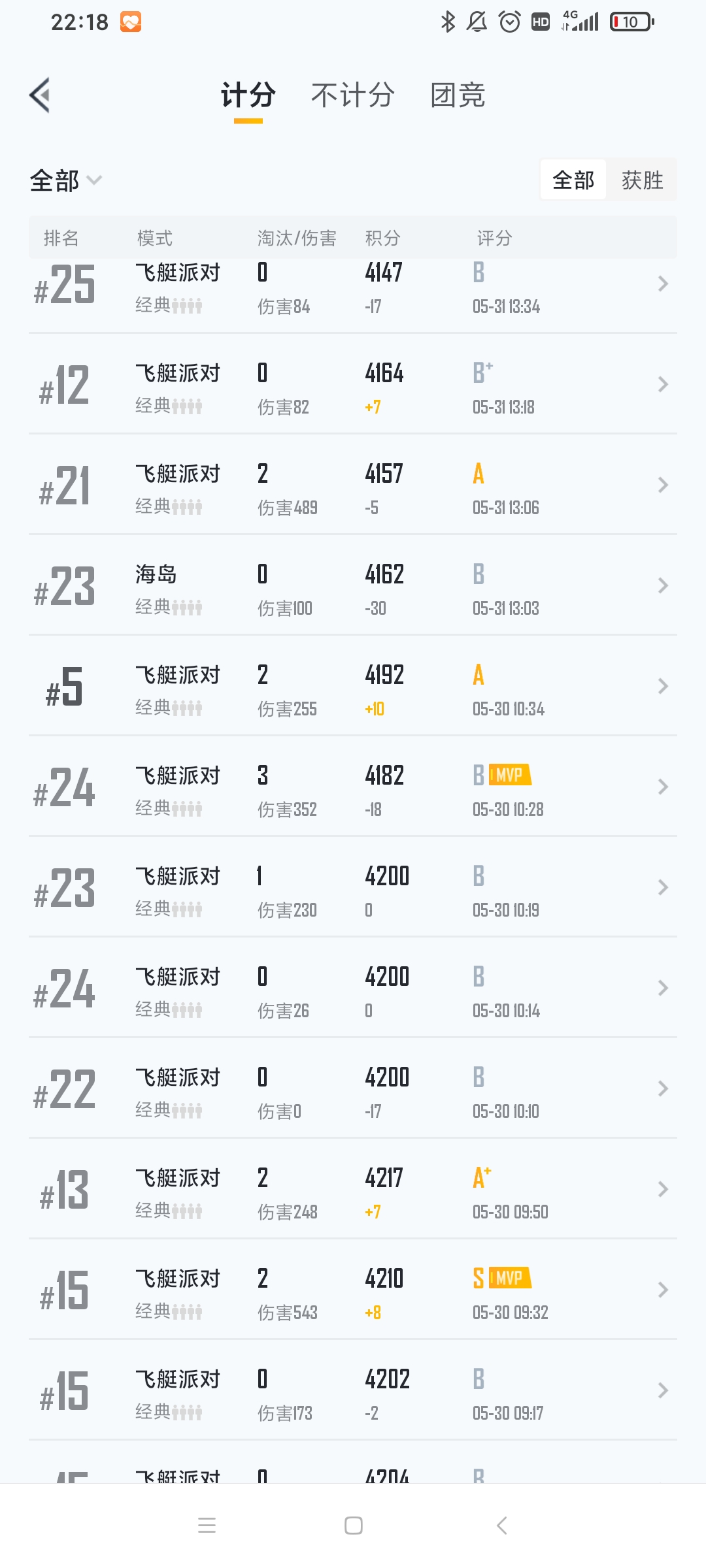706x1568 pixels.
Task: Expand the 全部 mode dropdown
Action: pyautogui.click(x=65, y=180)
